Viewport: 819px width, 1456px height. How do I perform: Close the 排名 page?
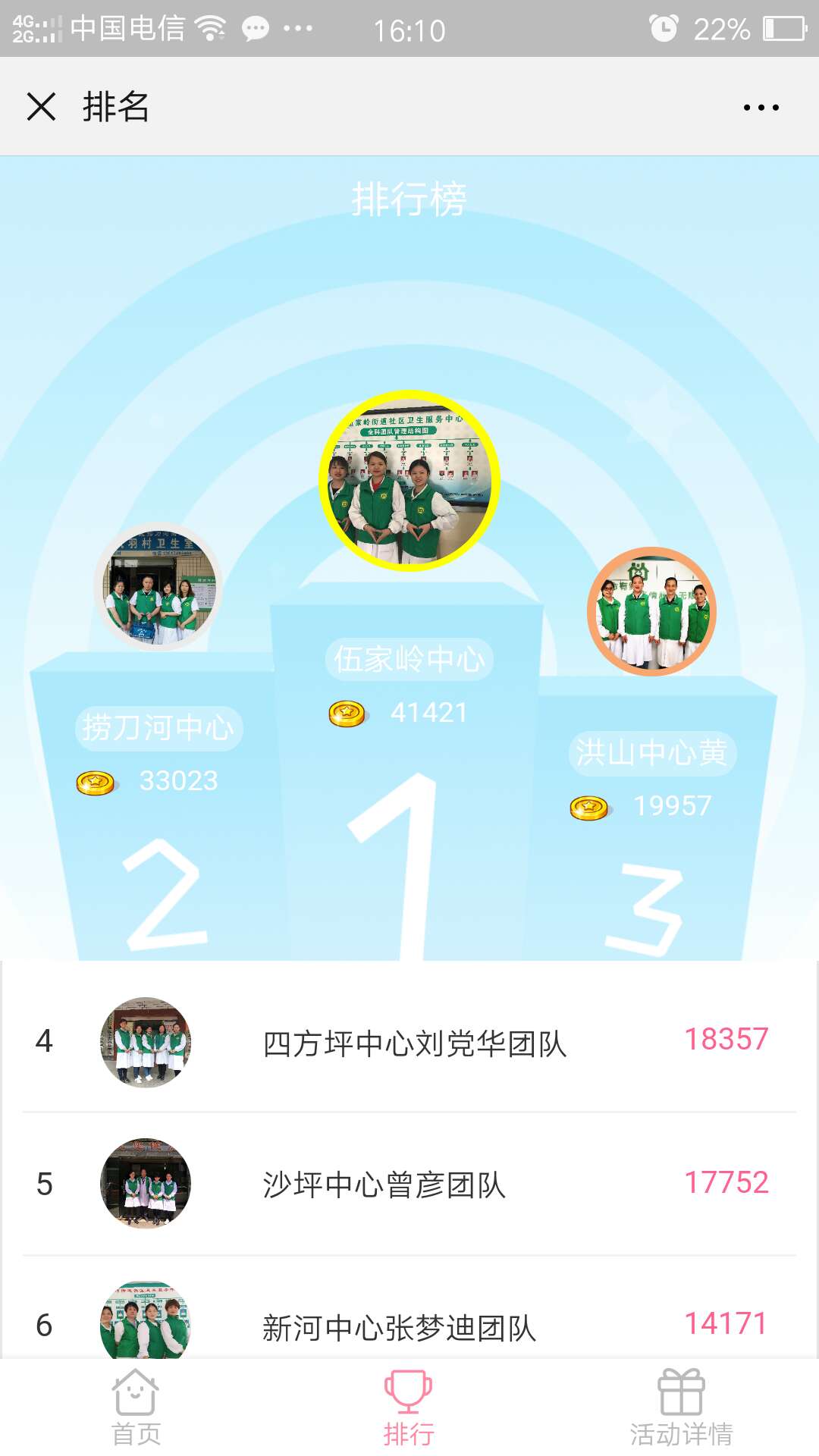click(x=42, y=107)
